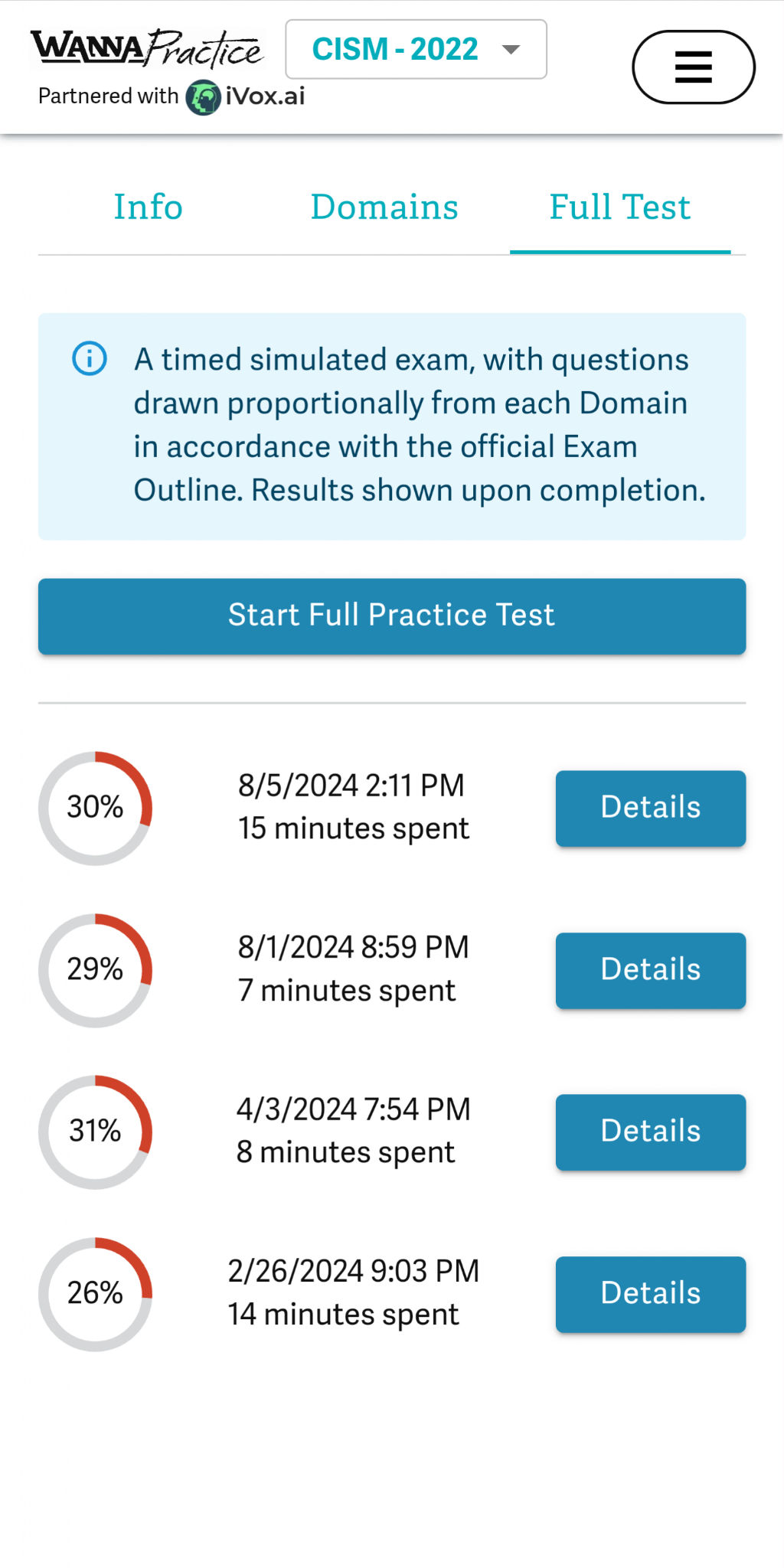Click the WannaPractice logo
The height and width of the screenshot is (1568, 784).
145,47
